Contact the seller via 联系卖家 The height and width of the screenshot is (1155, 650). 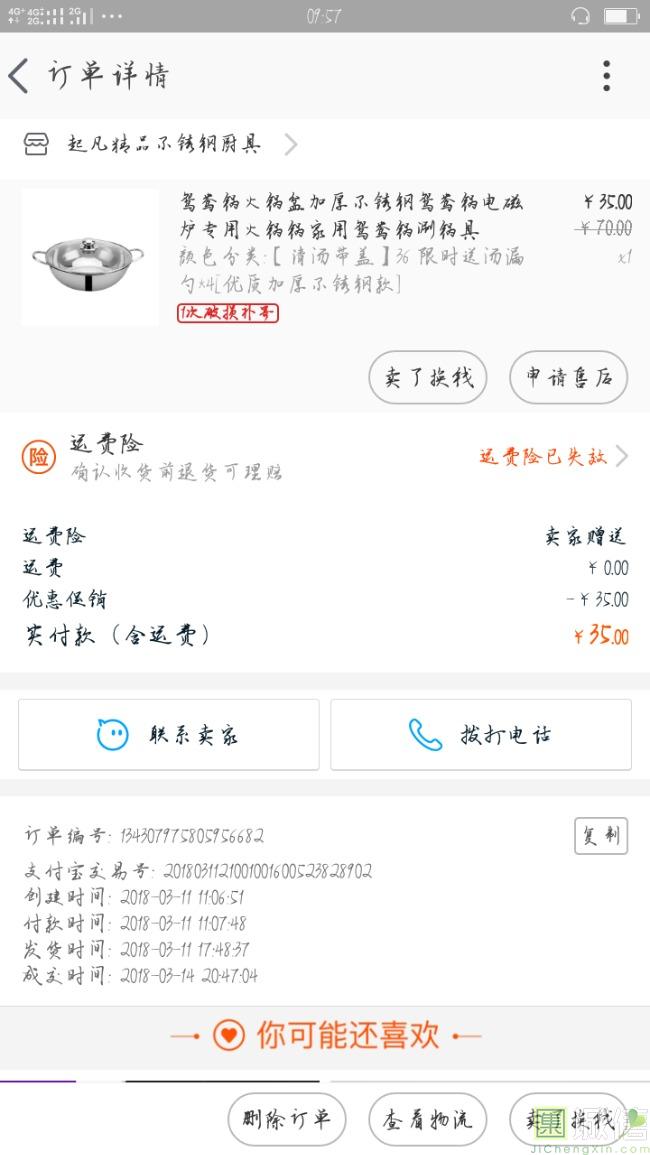[x=169, y=735]
